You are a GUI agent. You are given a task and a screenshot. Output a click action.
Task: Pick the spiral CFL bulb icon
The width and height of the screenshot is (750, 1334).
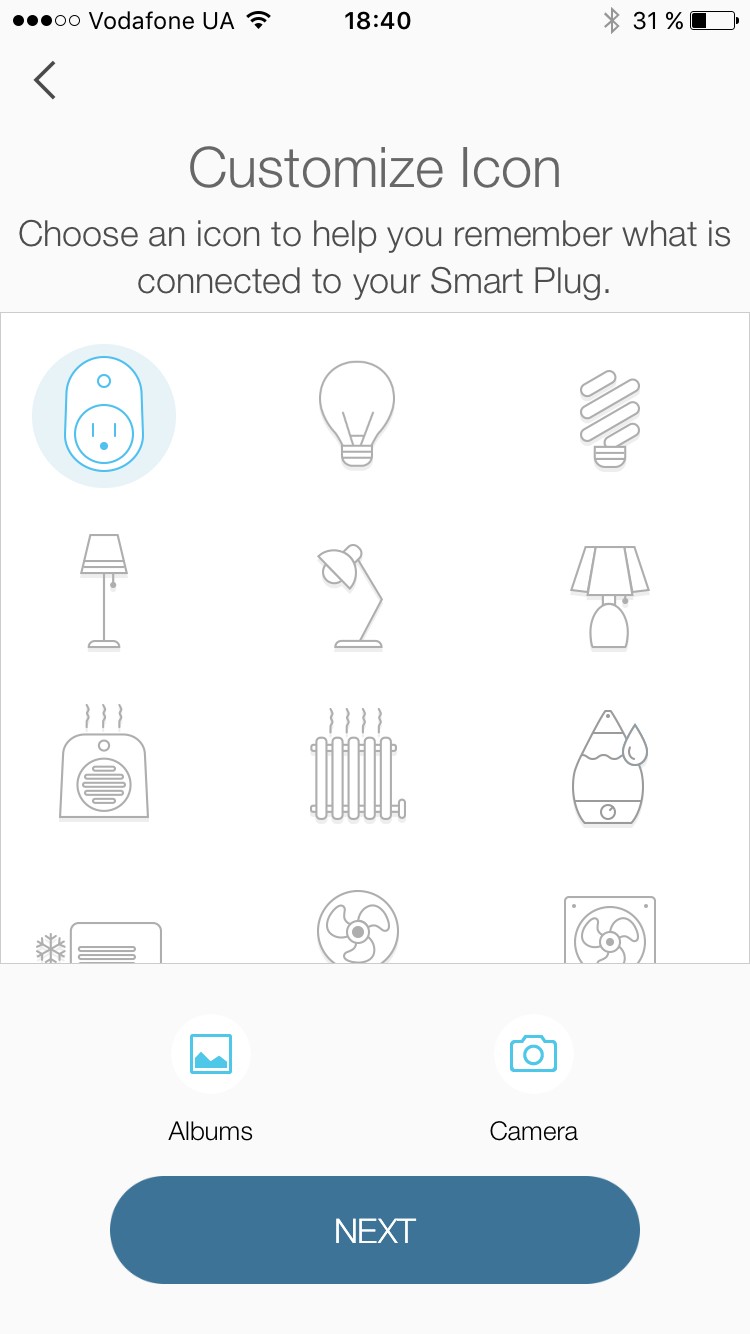(x=610, y=416)
